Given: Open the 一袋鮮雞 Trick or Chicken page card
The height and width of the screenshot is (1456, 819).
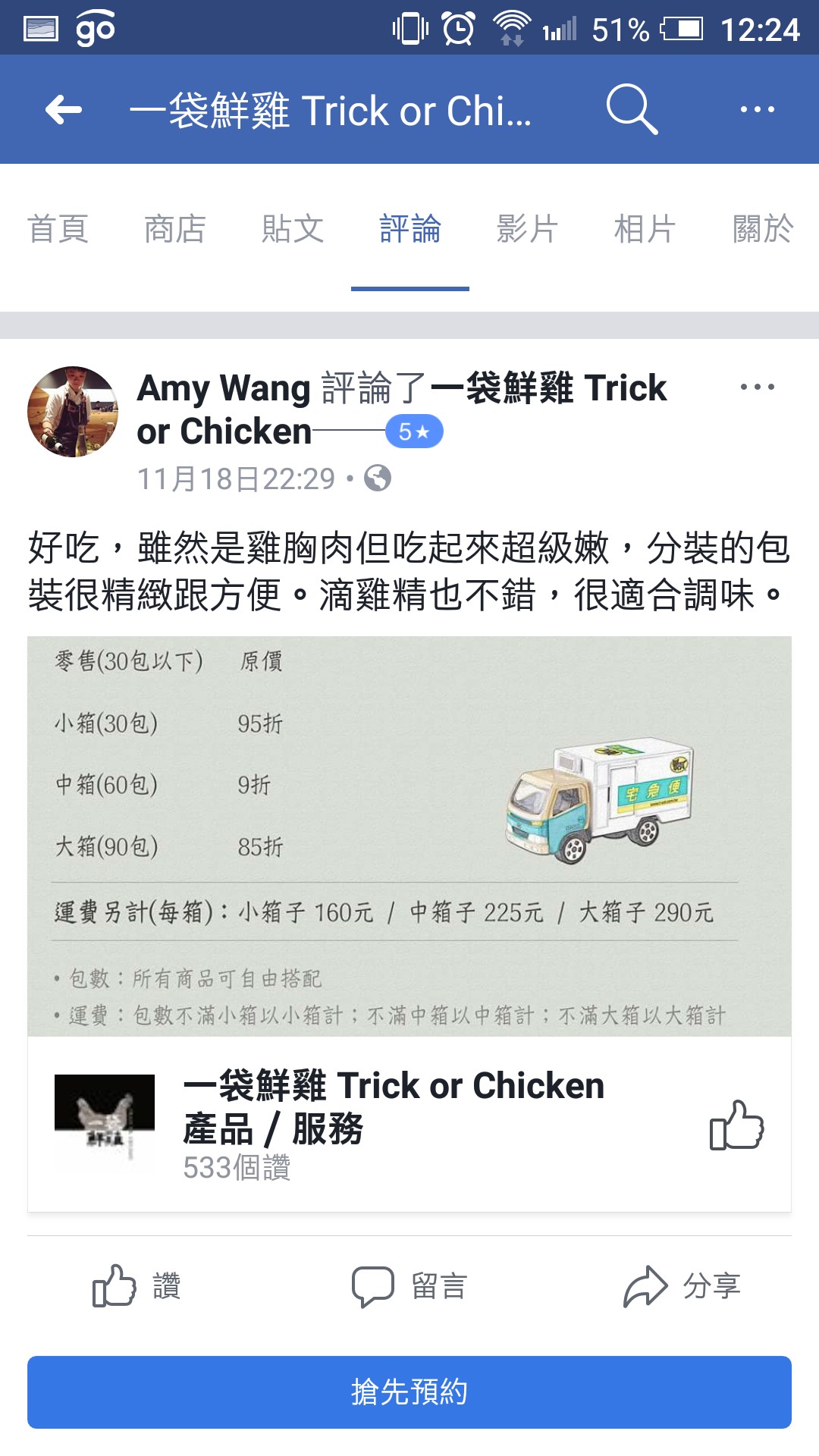Looking at the screenshot, I should (394, 1124).
